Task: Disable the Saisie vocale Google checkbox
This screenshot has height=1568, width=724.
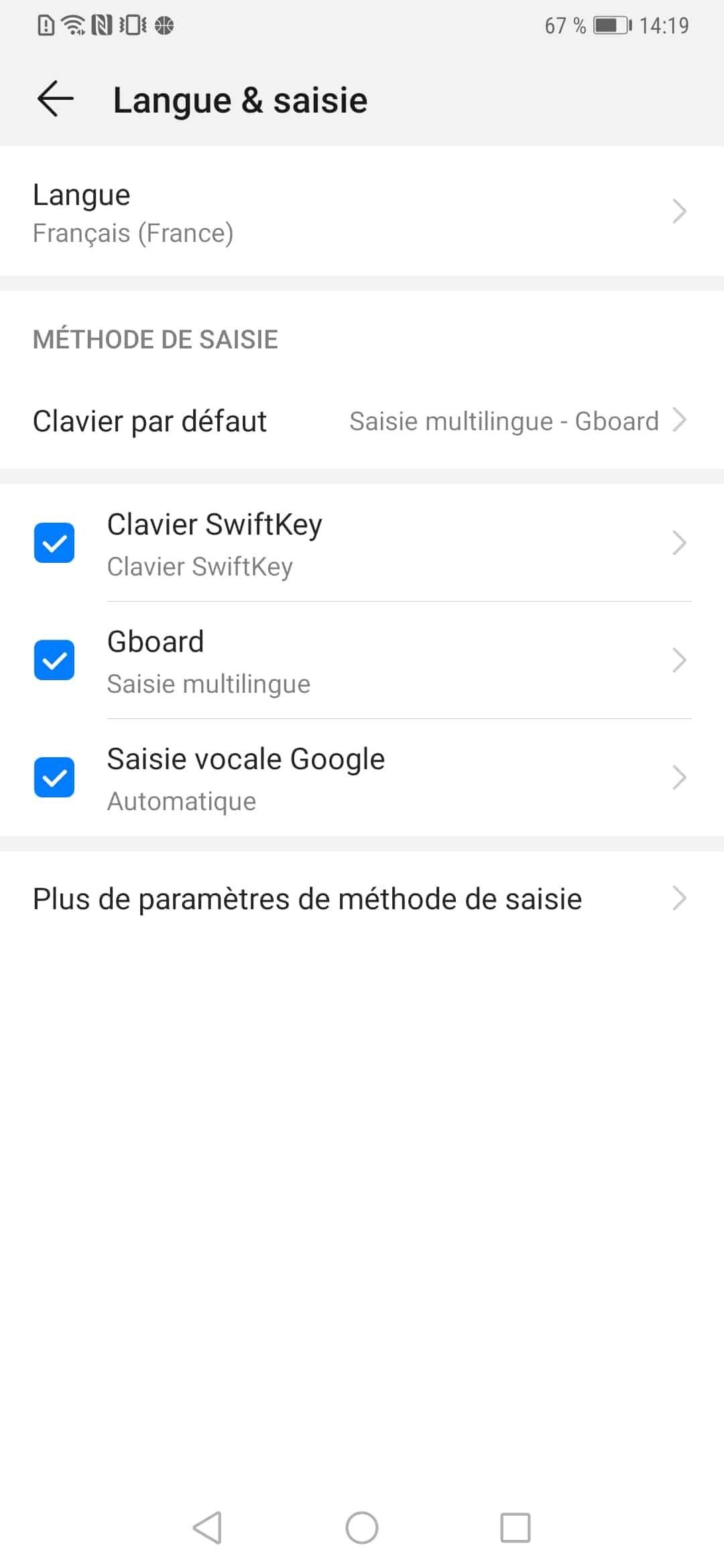Action: [x=54, y=777]
